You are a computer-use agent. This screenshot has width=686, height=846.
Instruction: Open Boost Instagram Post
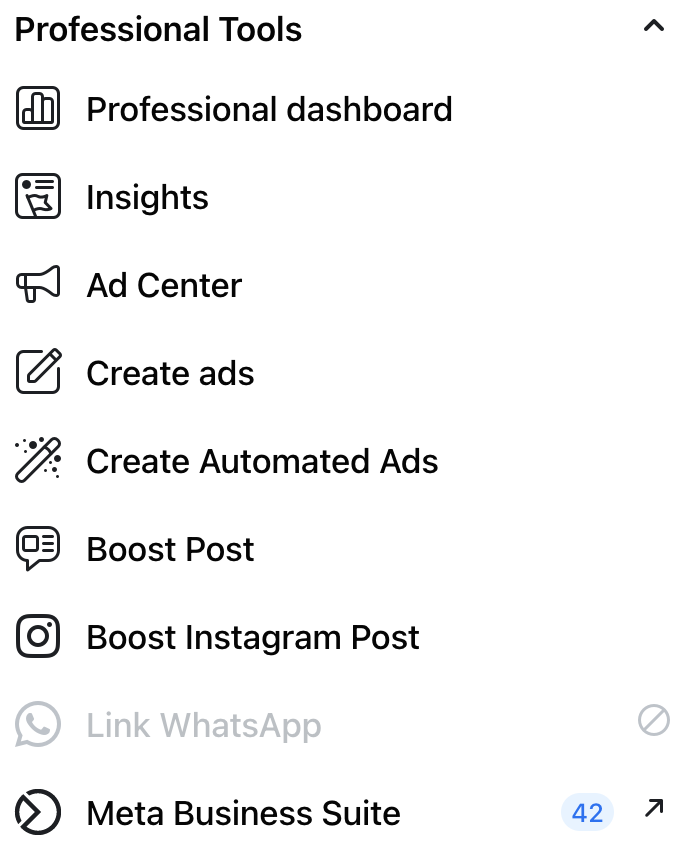coord(252,637)
